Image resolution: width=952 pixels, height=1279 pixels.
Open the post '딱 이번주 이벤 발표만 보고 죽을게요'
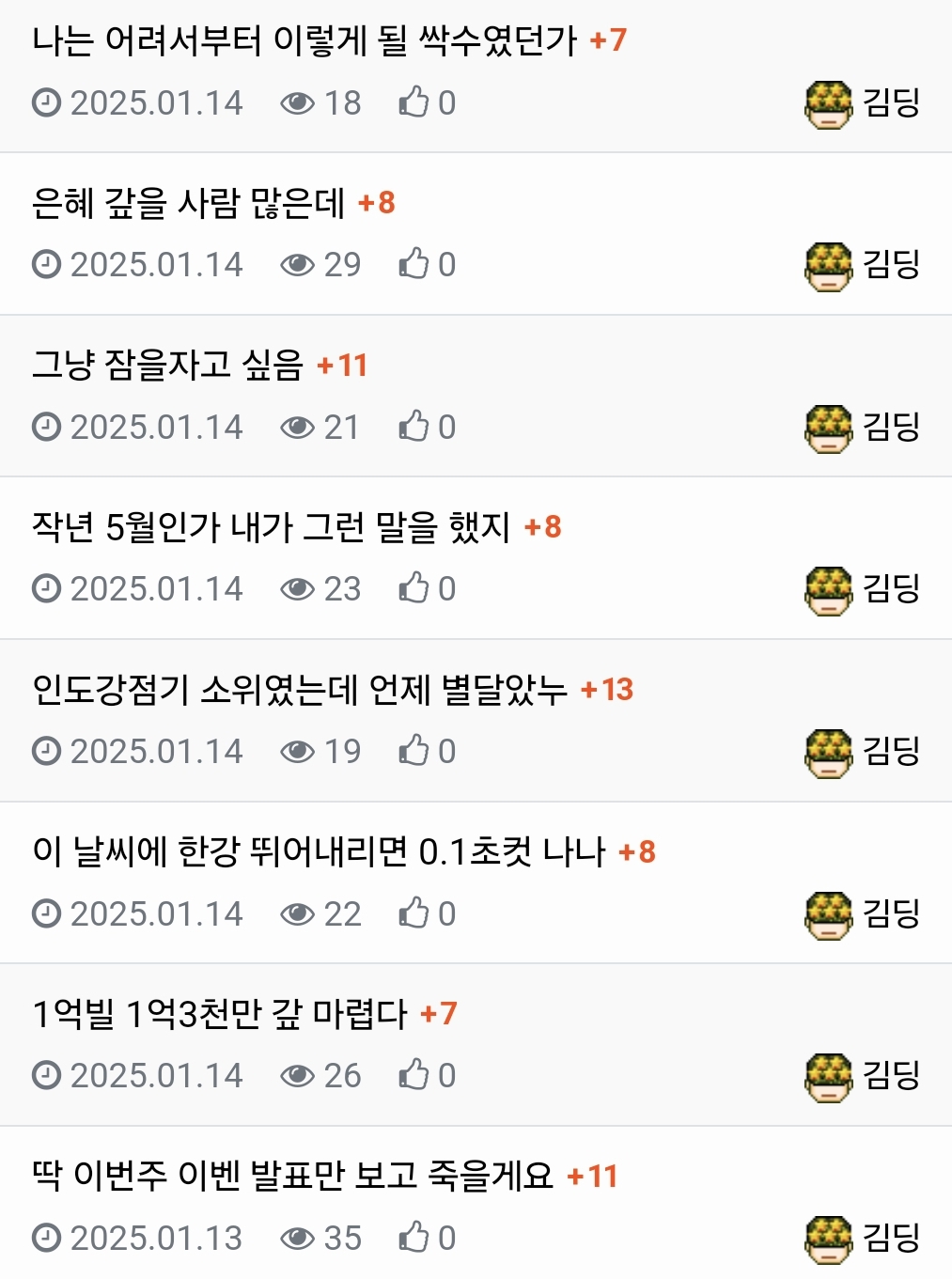pos(292,1176)
